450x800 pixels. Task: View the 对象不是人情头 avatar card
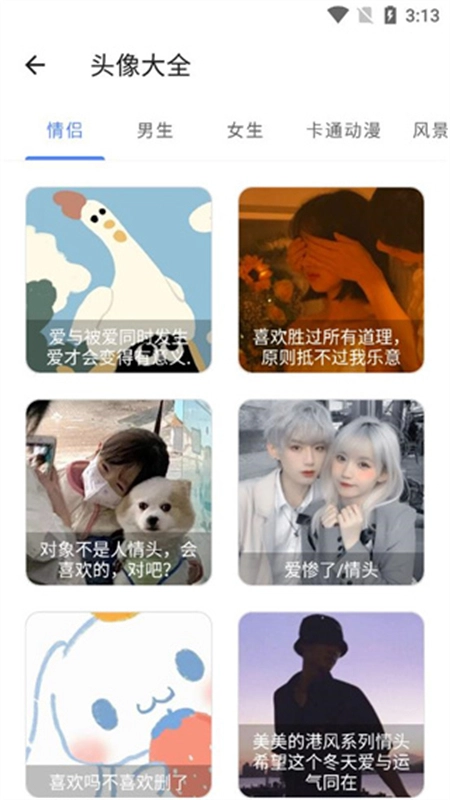tap(119, 492)
